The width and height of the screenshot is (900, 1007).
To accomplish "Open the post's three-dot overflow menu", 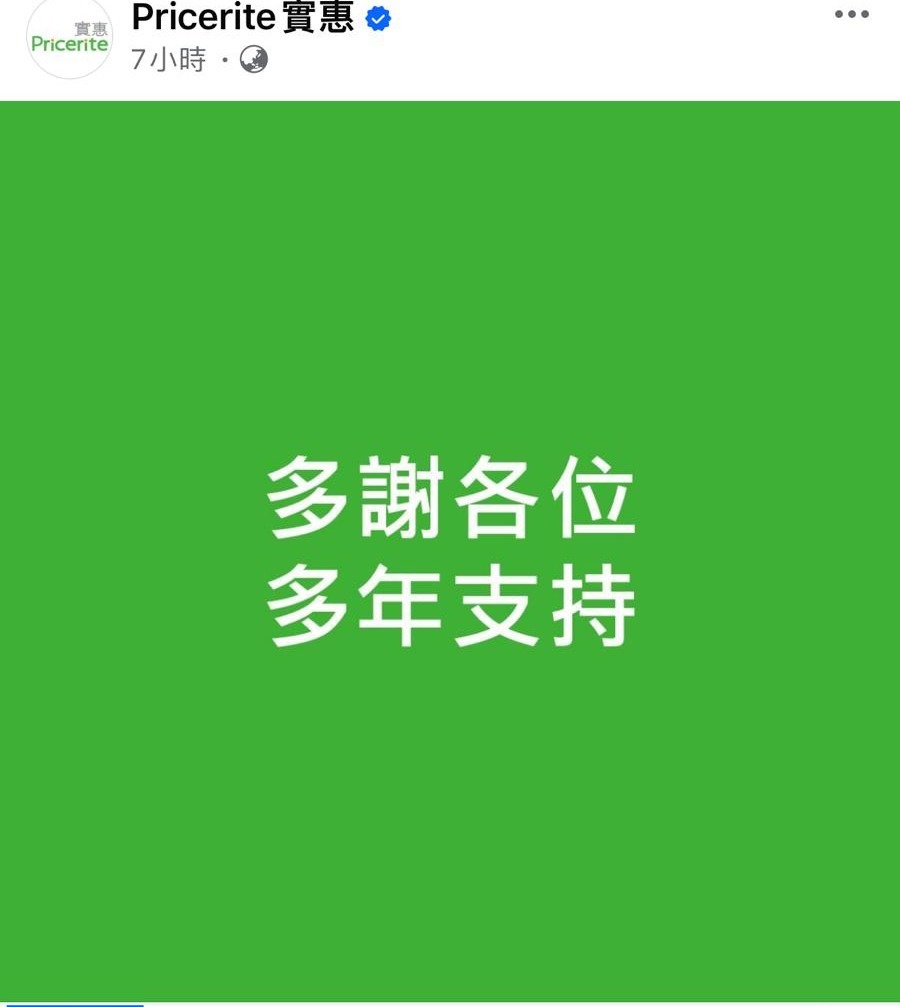I will [x=851, y=14].
